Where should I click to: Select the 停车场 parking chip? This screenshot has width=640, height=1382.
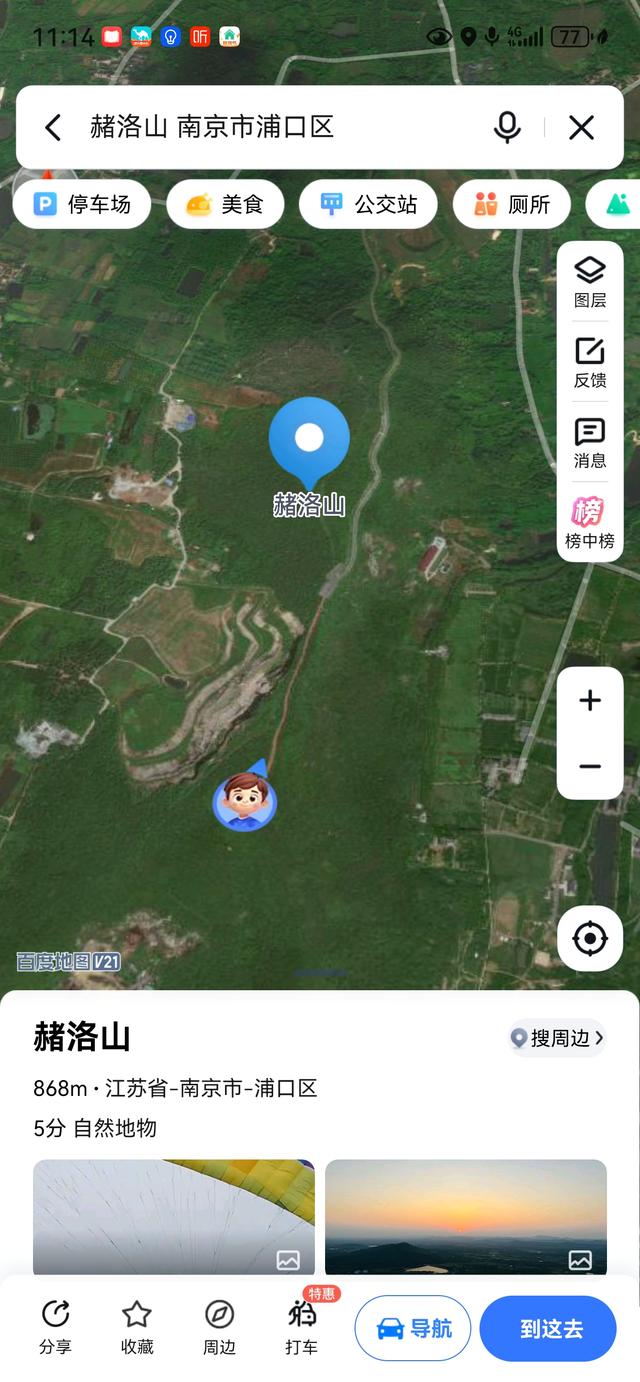[x=82, y=205]
